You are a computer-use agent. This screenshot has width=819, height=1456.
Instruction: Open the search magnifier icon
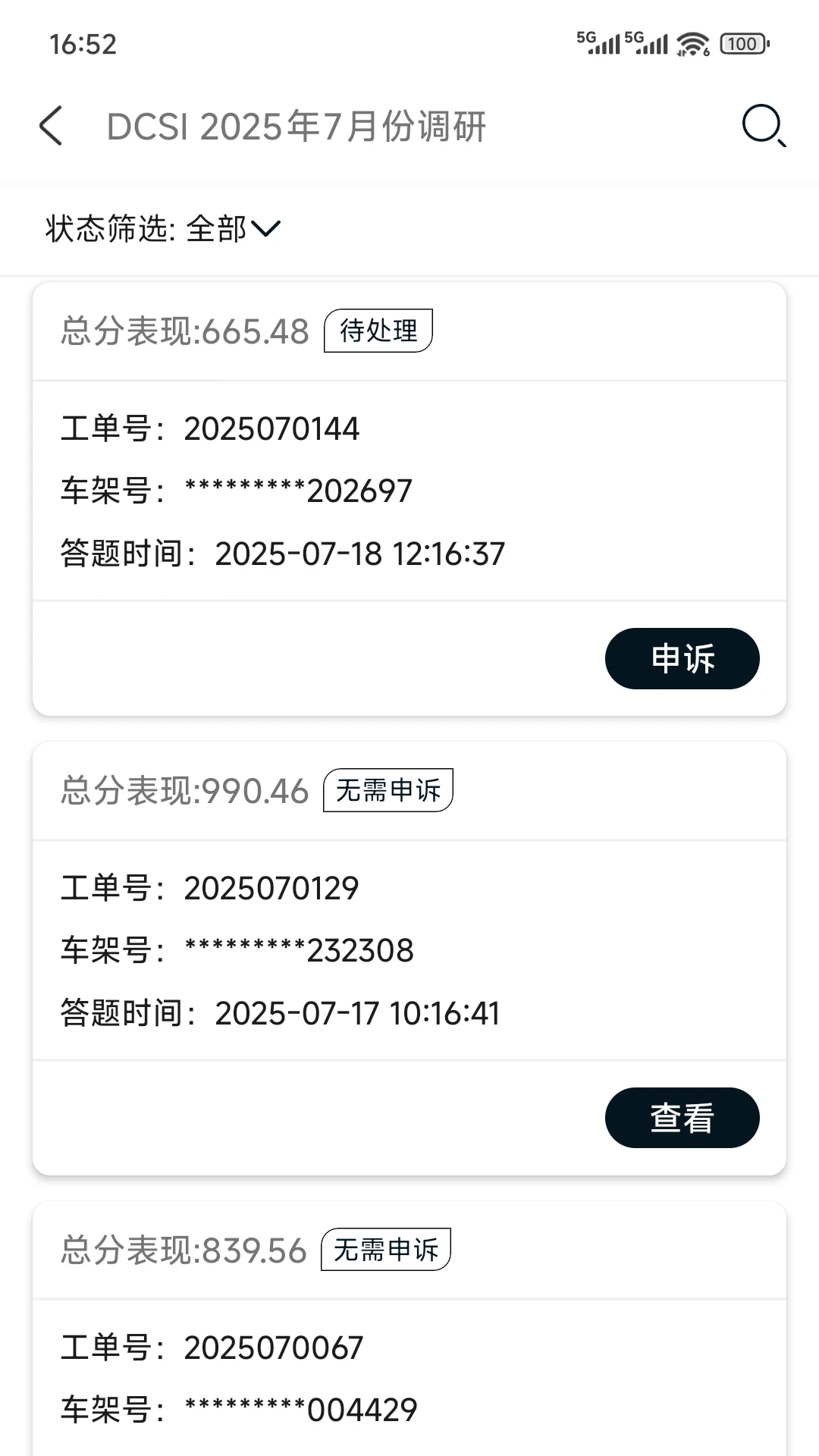(763, 126)
